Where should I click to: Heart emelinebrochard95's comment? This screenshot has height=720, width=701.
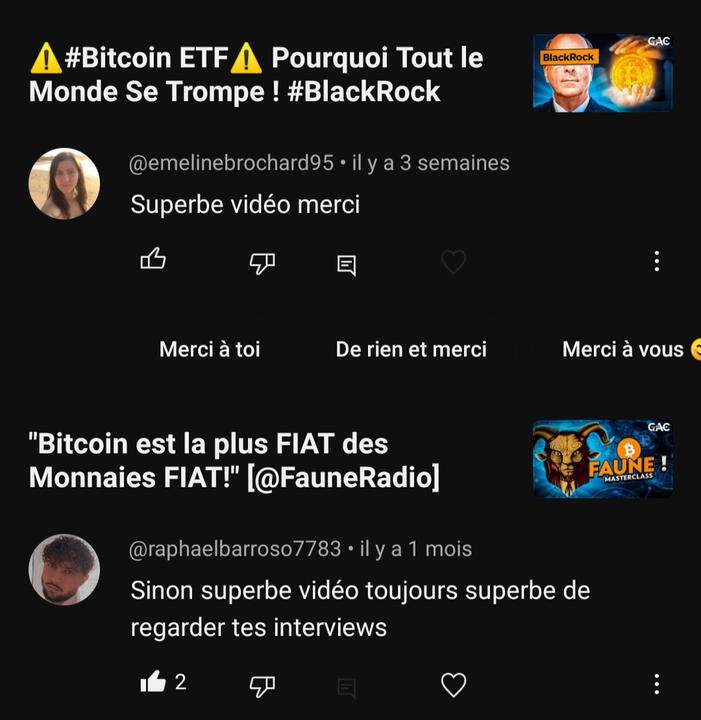click(454, 262)
